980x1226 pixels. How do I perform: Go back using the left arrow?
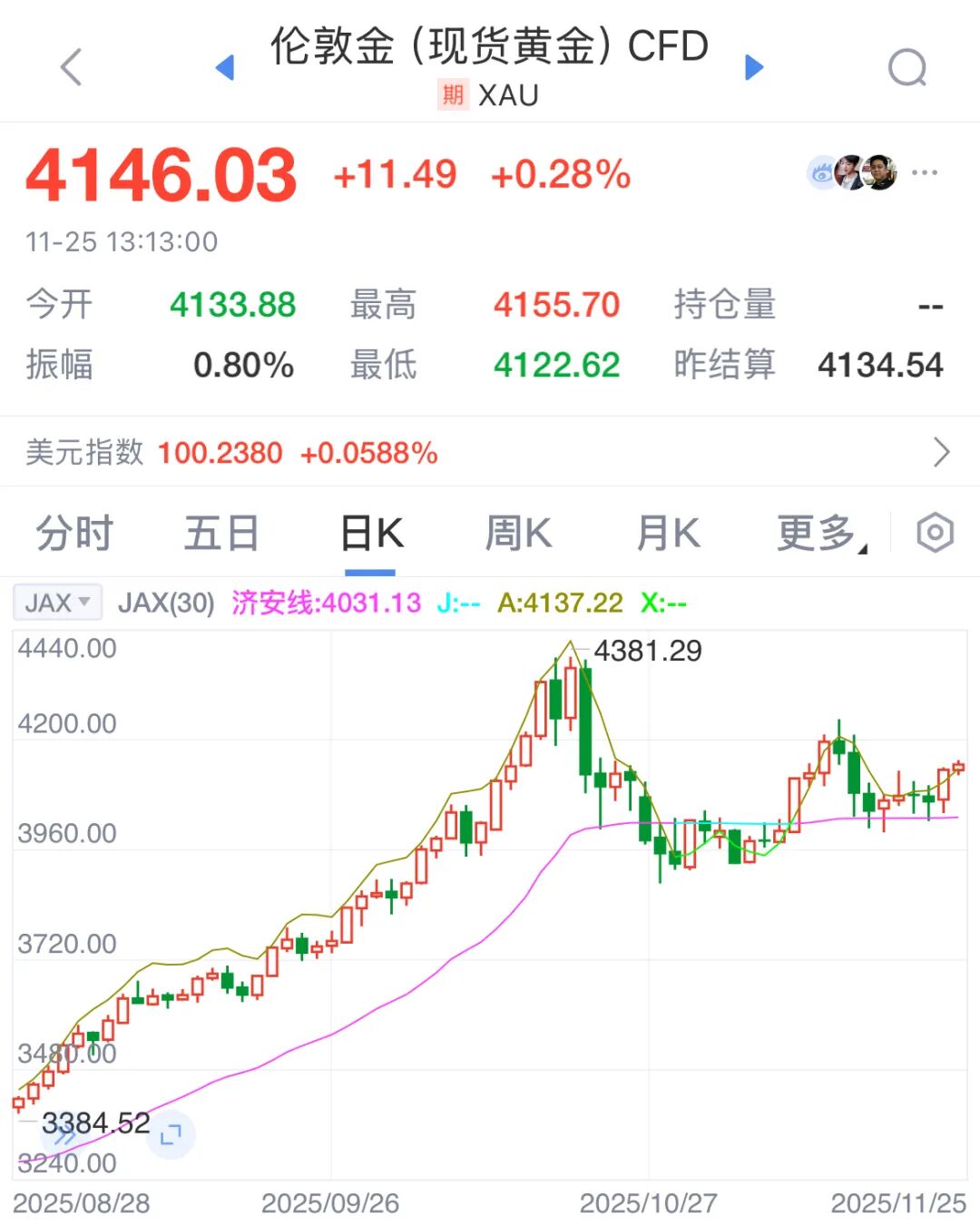tap(71, 67)
